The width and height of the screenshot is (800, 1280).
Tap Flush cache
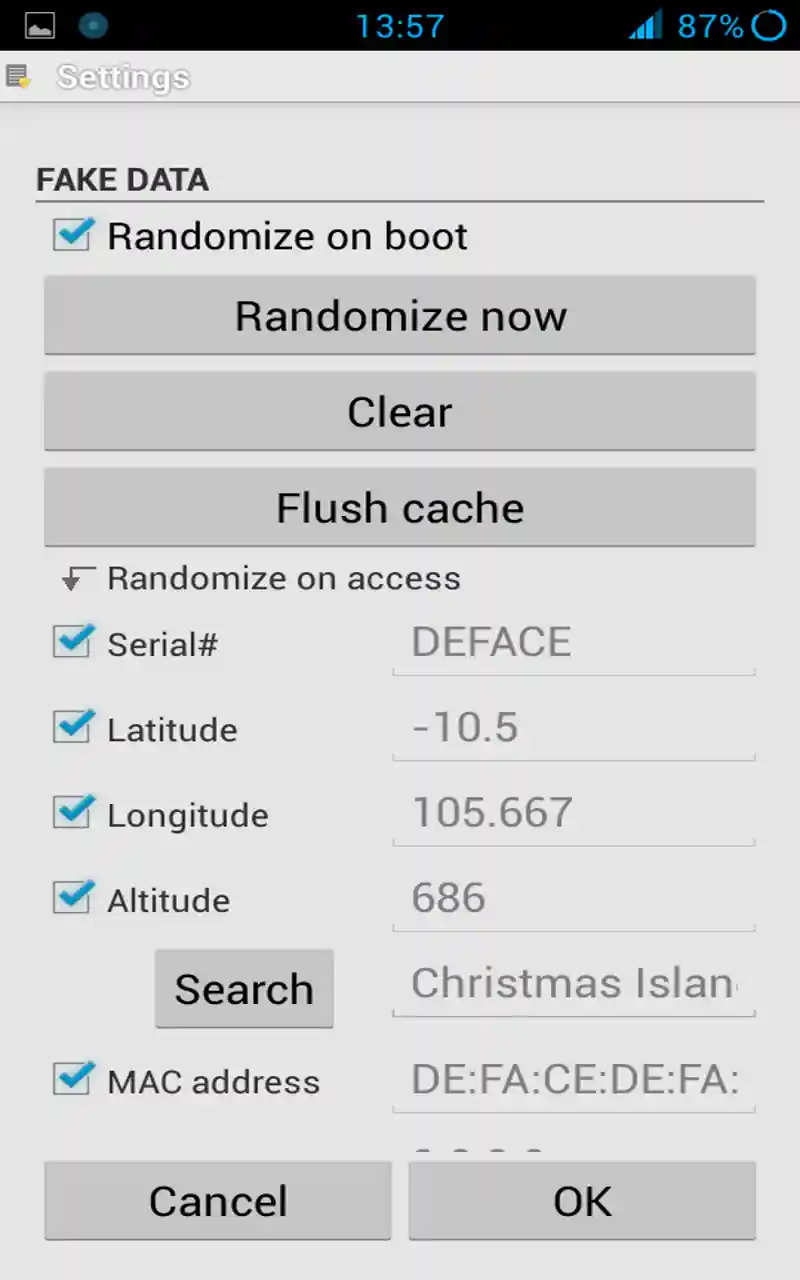click(x=400, y=508)
